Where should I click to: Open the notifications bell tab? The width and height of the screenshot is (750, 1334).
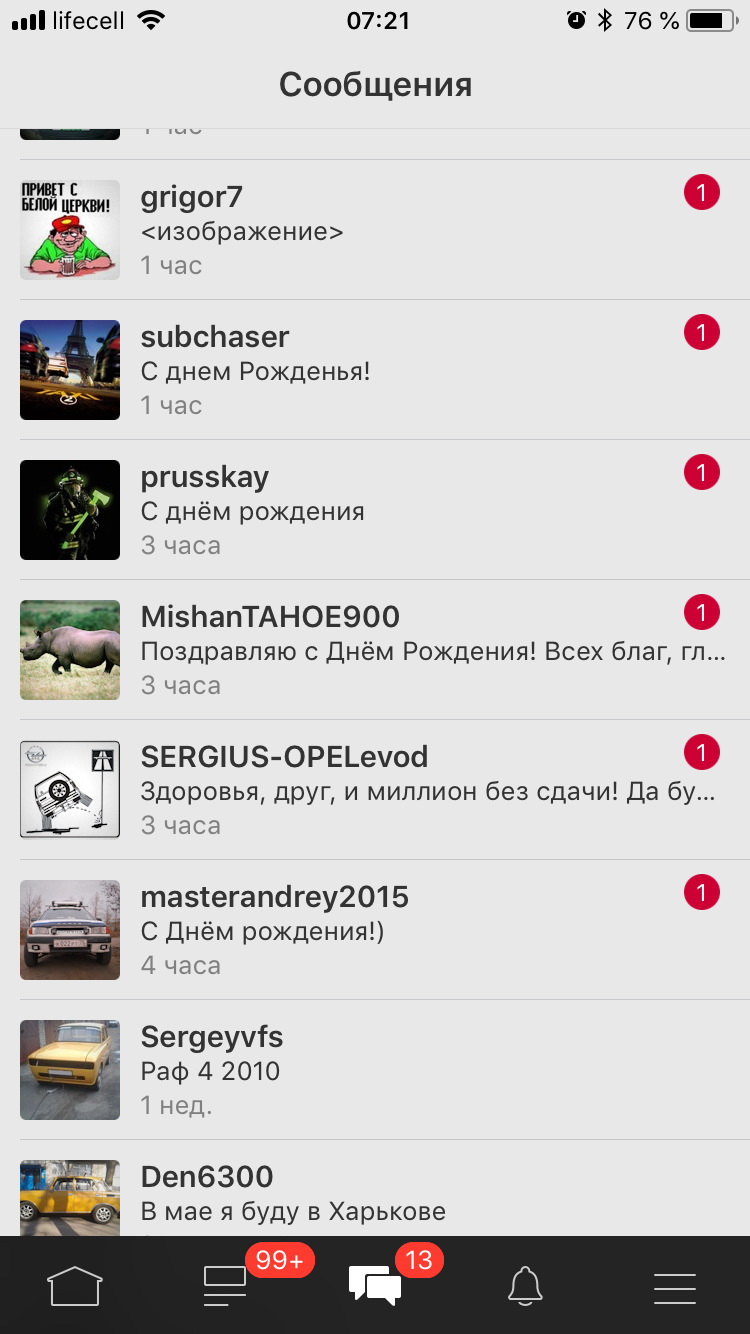525,1285
